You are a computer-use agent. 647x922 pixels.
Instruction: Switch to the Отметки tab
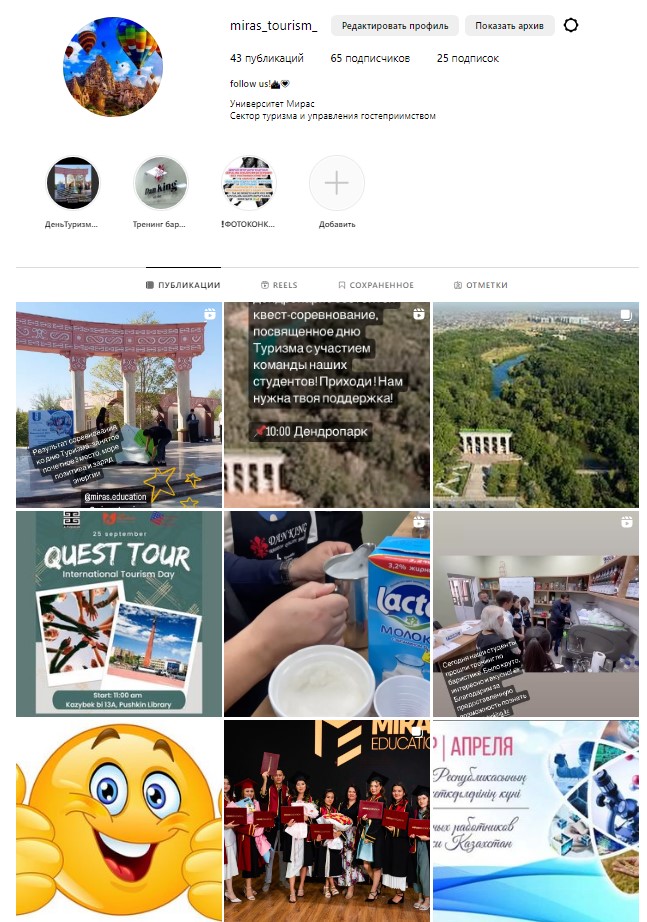click(x=480, y=285)
